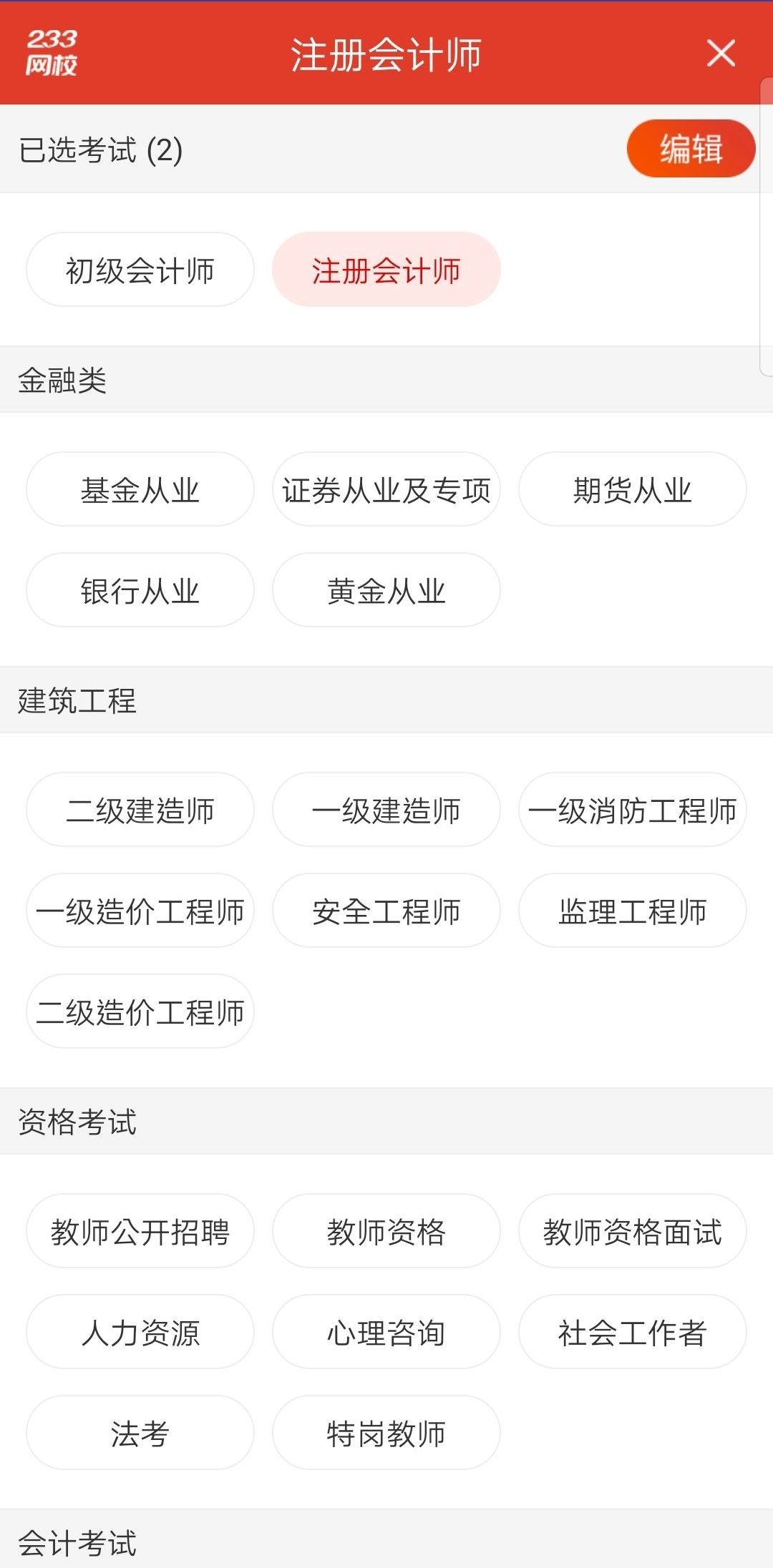Pick the 法考 exam
773x1568 pixels.
140,1434
